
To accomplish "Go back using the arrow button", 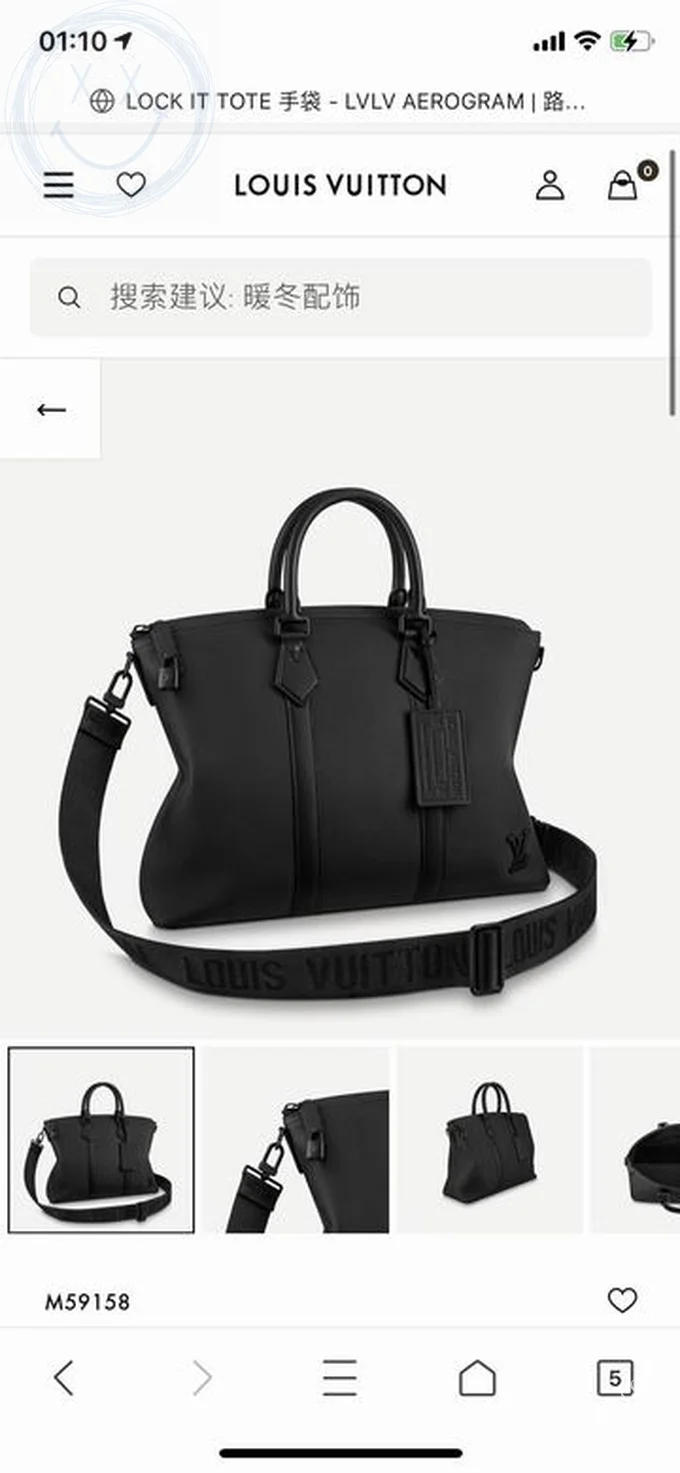I will pos(50,409).
